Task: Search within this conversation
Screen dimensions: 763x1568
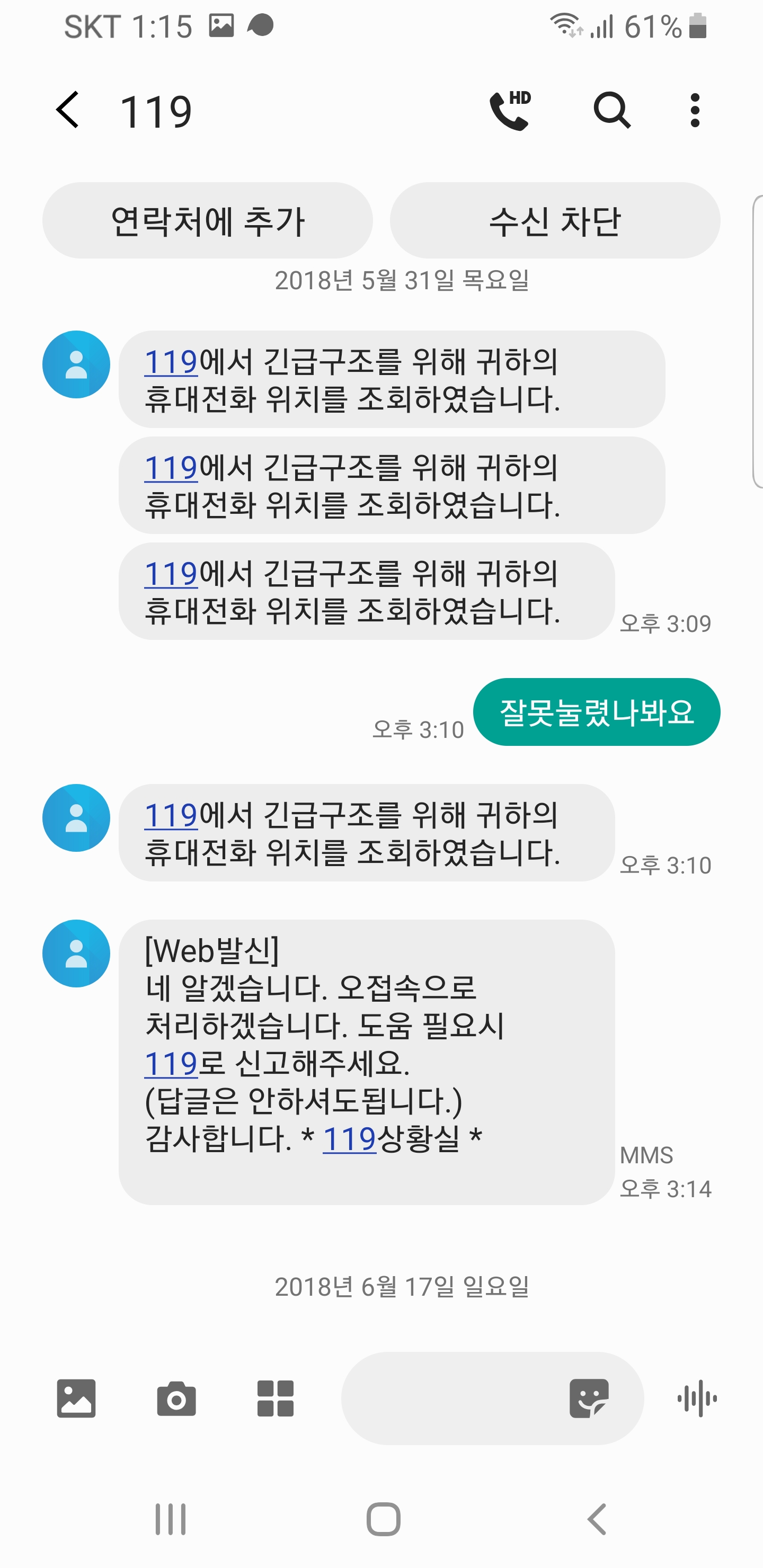Action: 611,110
